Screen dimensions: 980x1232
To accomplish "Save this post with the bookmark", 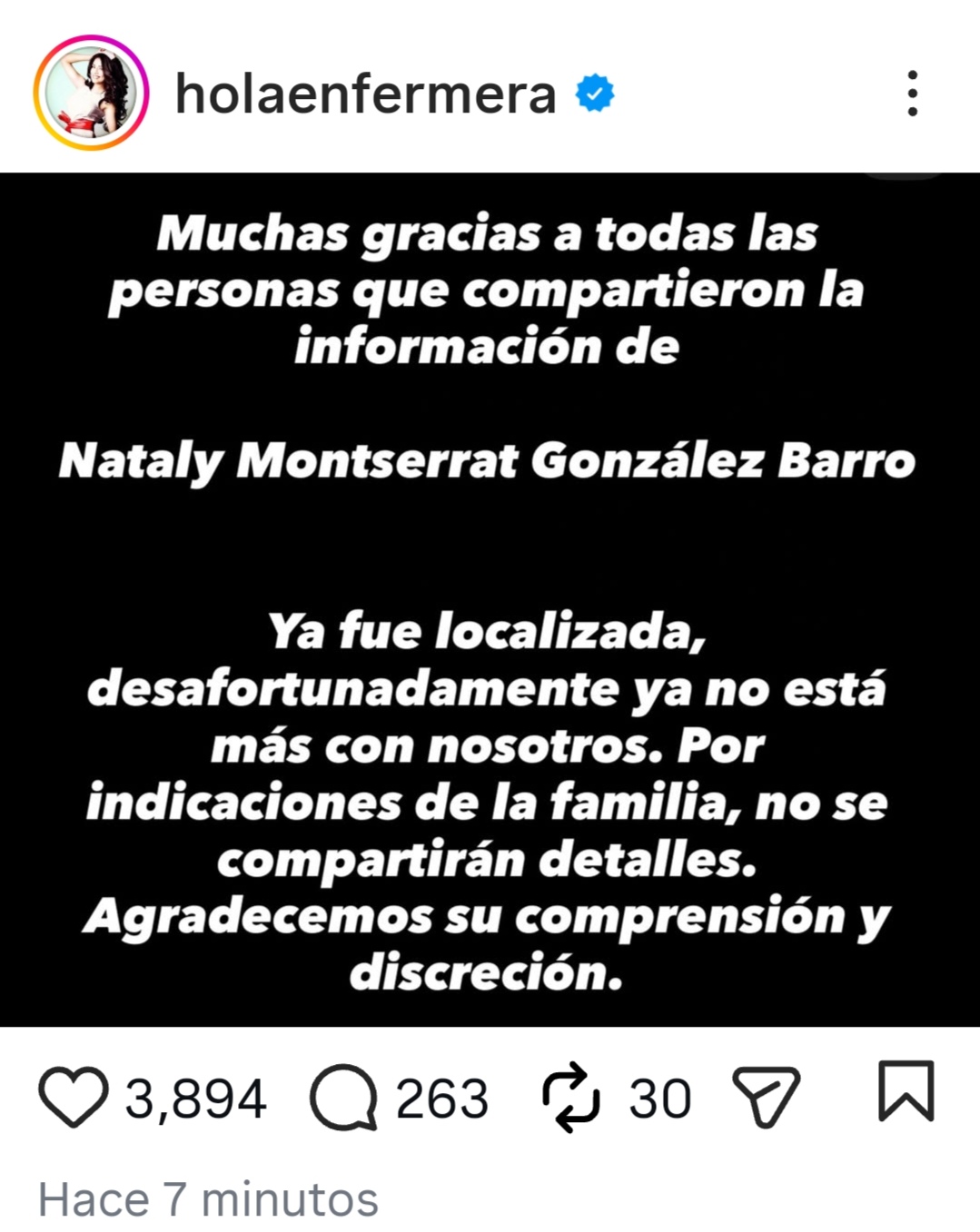I will pos(906,1091).
